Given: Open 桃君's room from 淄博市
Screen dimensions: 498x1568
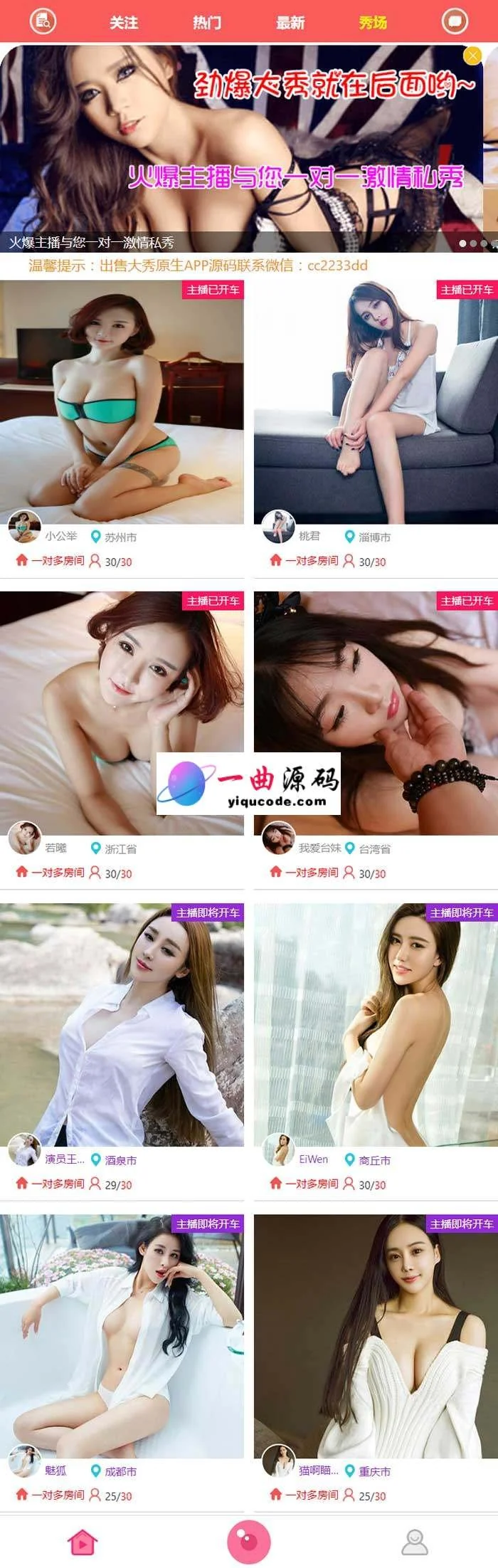Looking at the screenshot, I should (376, 402).
